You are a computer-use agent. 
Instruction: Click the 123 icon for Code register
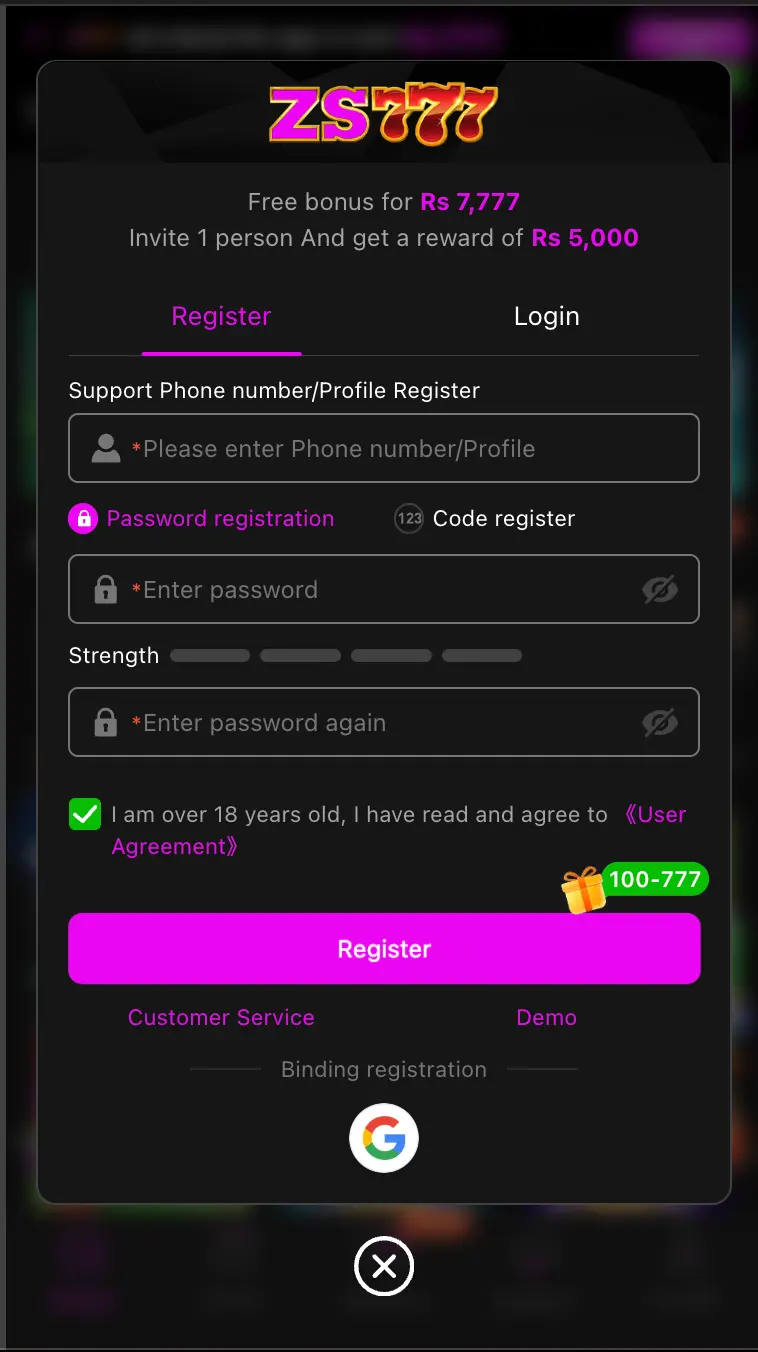pyautogui.click(x=408, y=518)
